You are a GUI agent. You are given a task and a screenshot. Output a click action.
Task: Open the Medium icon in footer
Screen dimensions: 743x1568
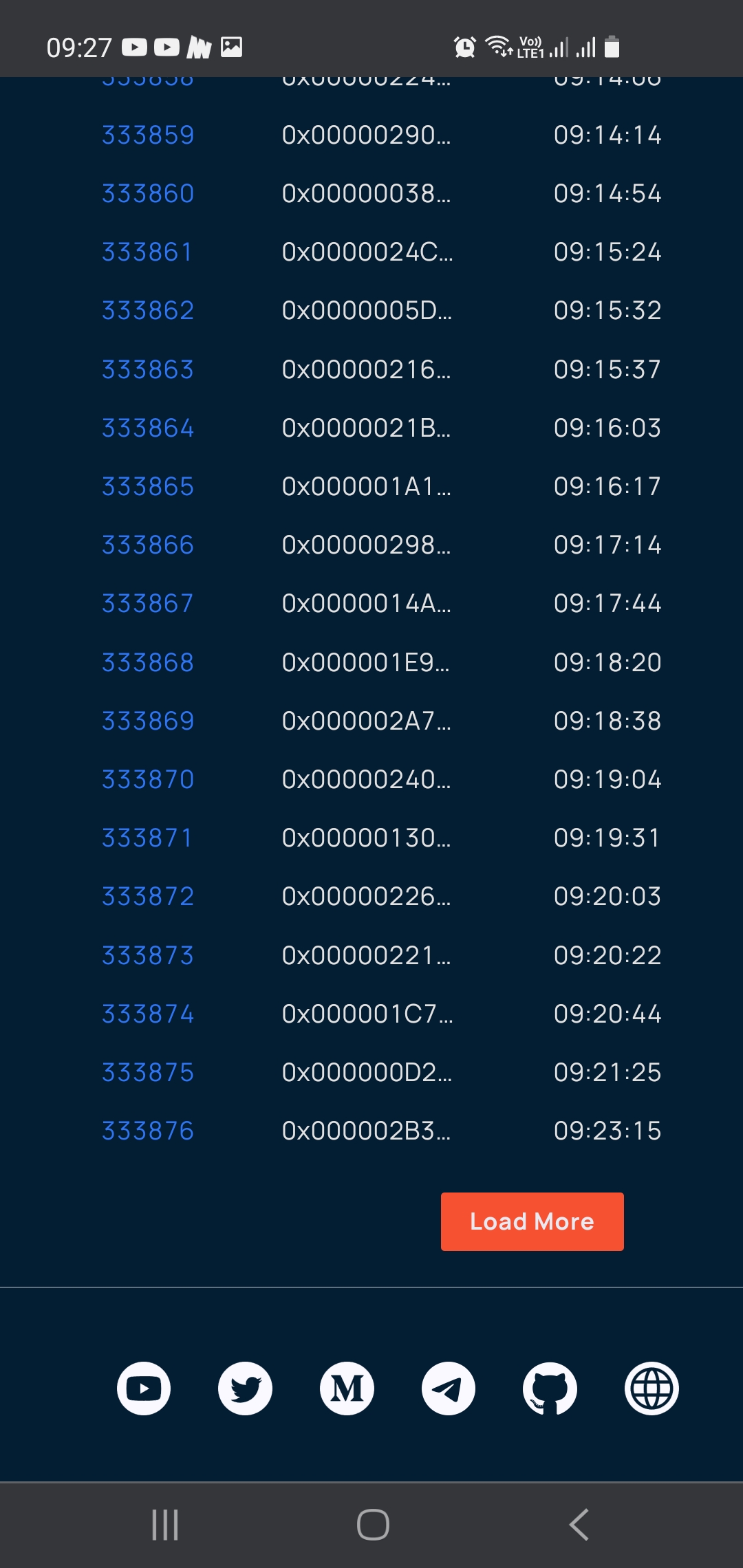tap(347, 1389)
